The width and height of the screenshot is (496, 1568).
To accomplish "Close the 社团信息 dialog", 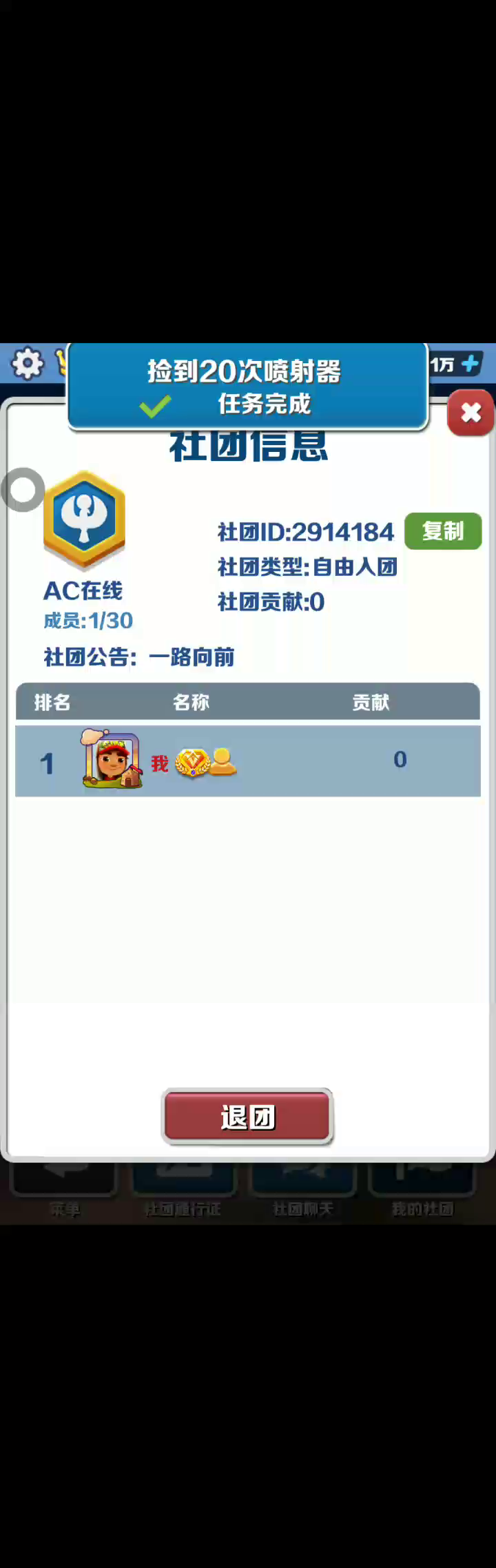I will pos(471,413).
